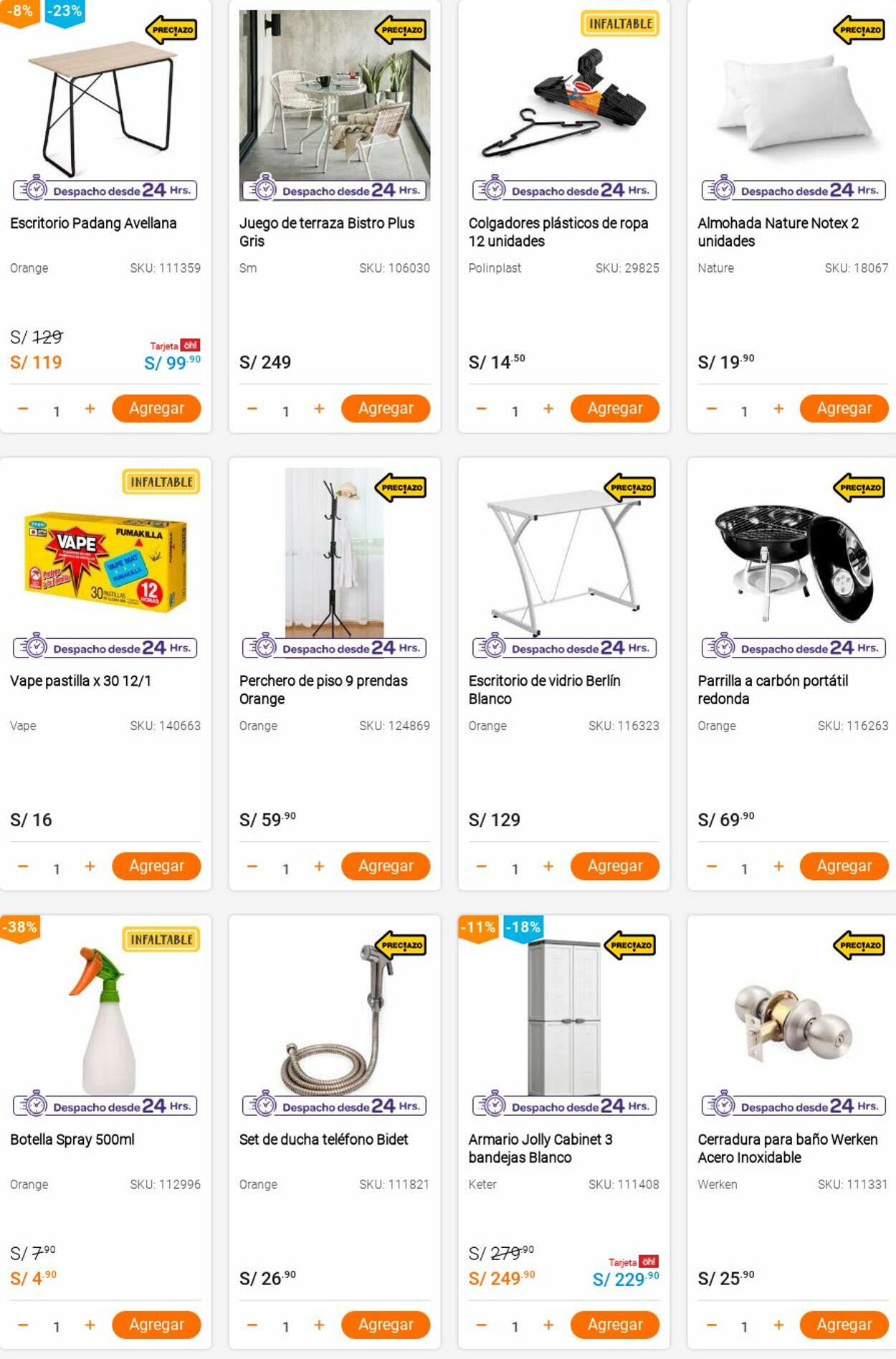The height and width of the screenshot is (1359, 896).
Task: Add Escritorio de vidrio Berlín to cart
Action: pos(615,866)
